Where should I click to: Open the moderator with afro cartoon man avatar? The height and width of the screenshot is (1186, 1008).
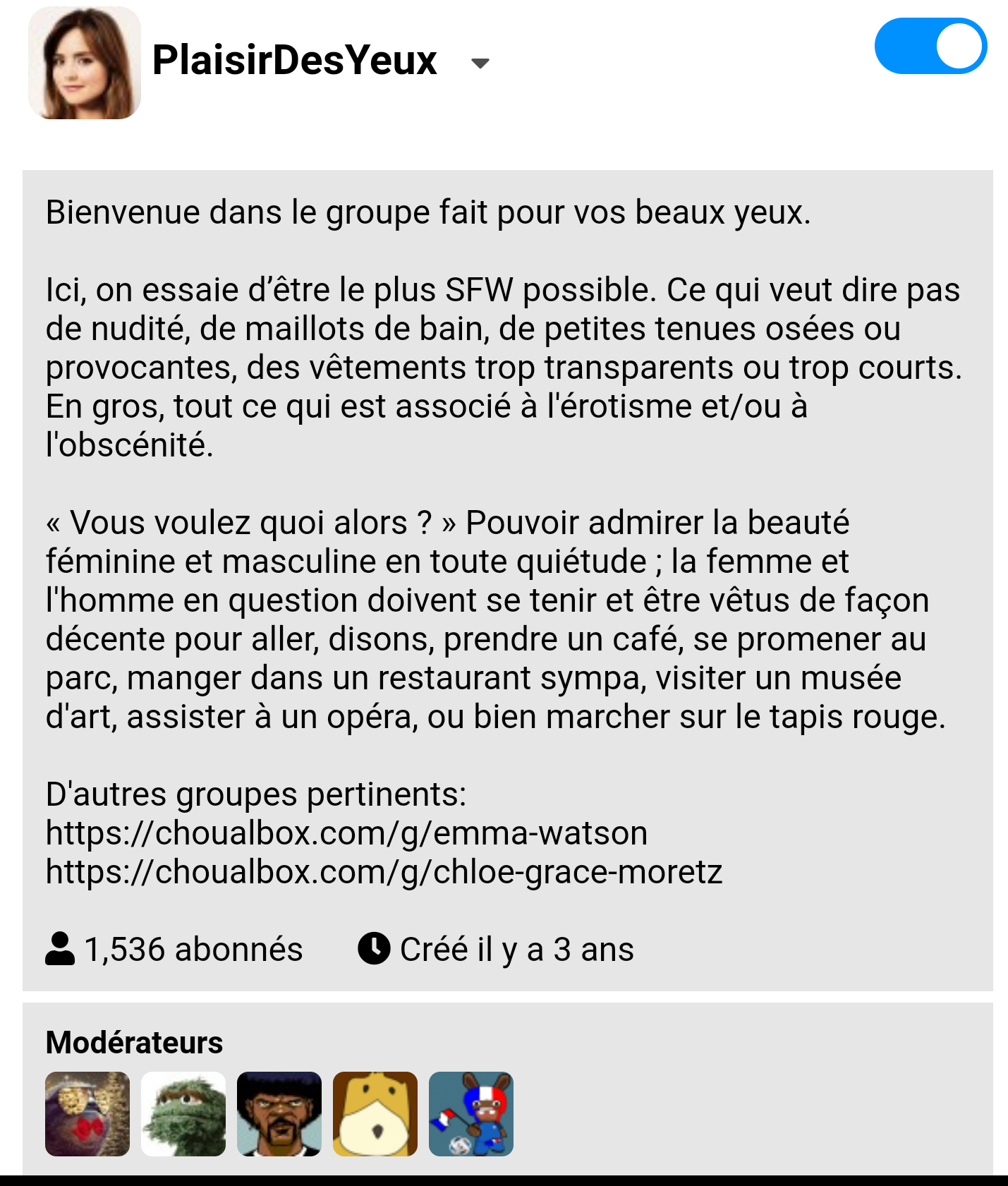pos(279,1114)
